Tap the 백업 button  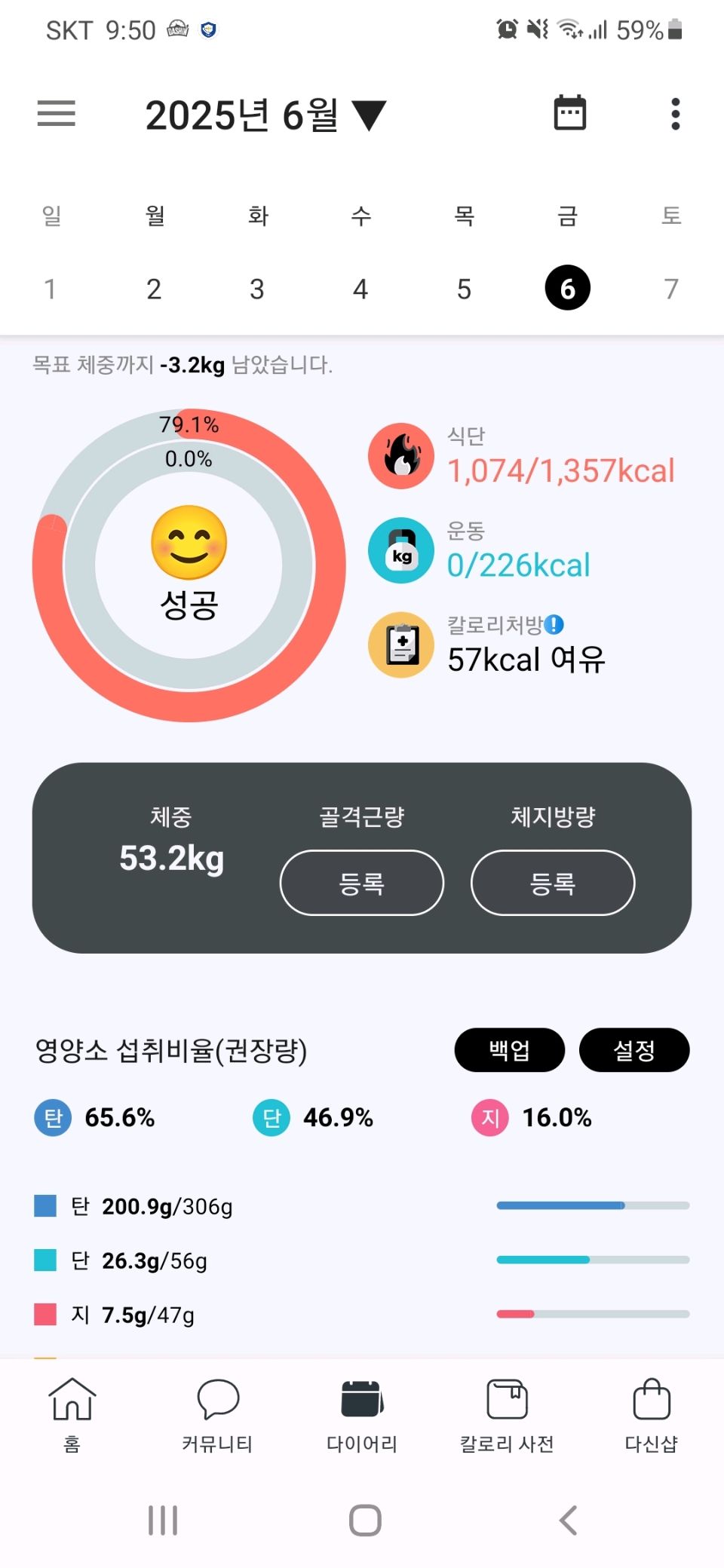509,1049
